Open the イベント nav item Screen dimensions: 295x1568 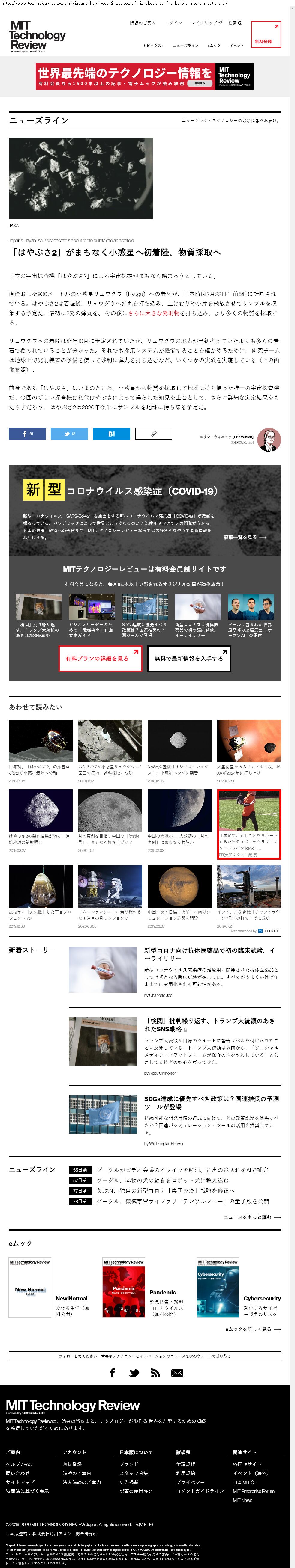tap(236, 46)
